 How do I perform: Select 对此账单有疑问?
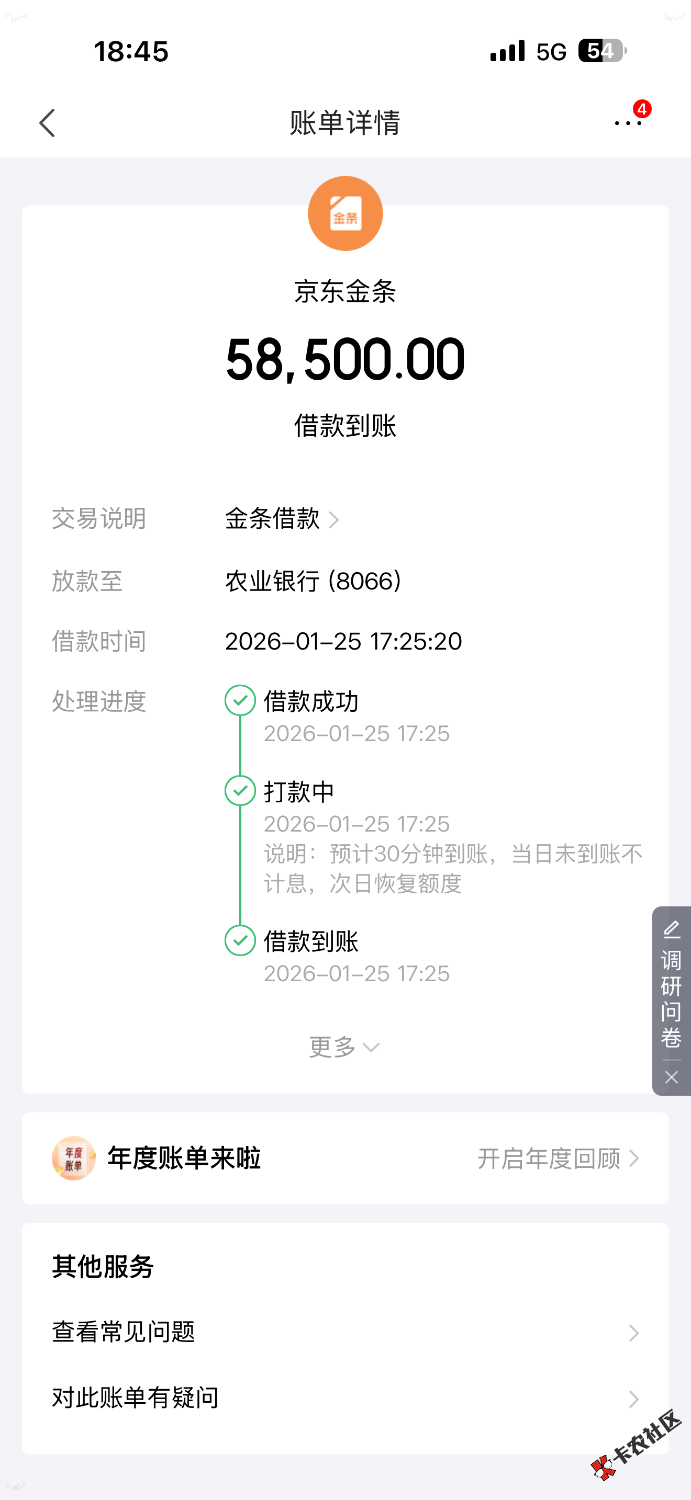click(x=345, y=1398)
